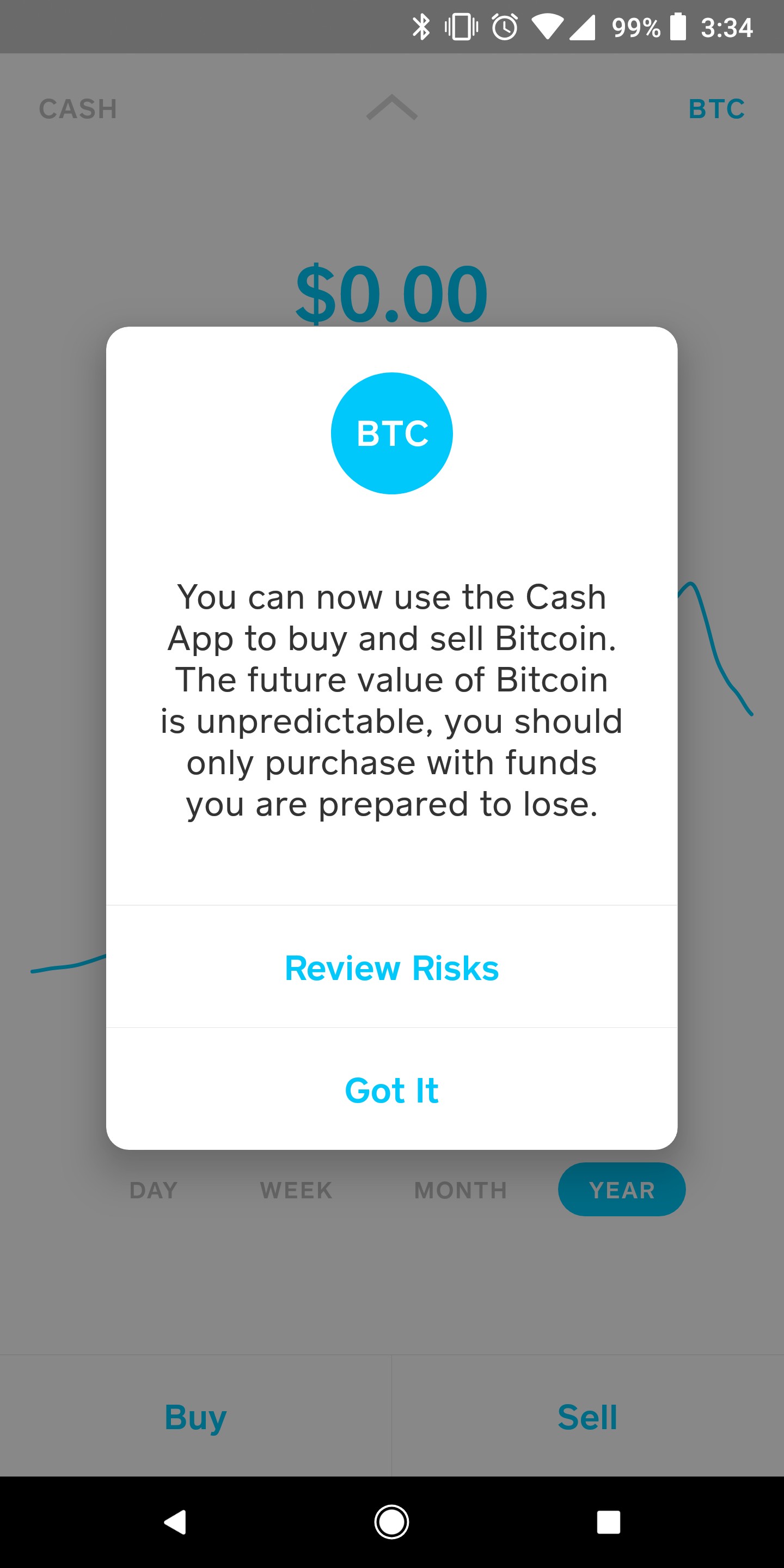The width and height of the screenshot is (784, 1568).
Task: Dismiss the dialog with Got It
Action: click(x=391, y=1089)
